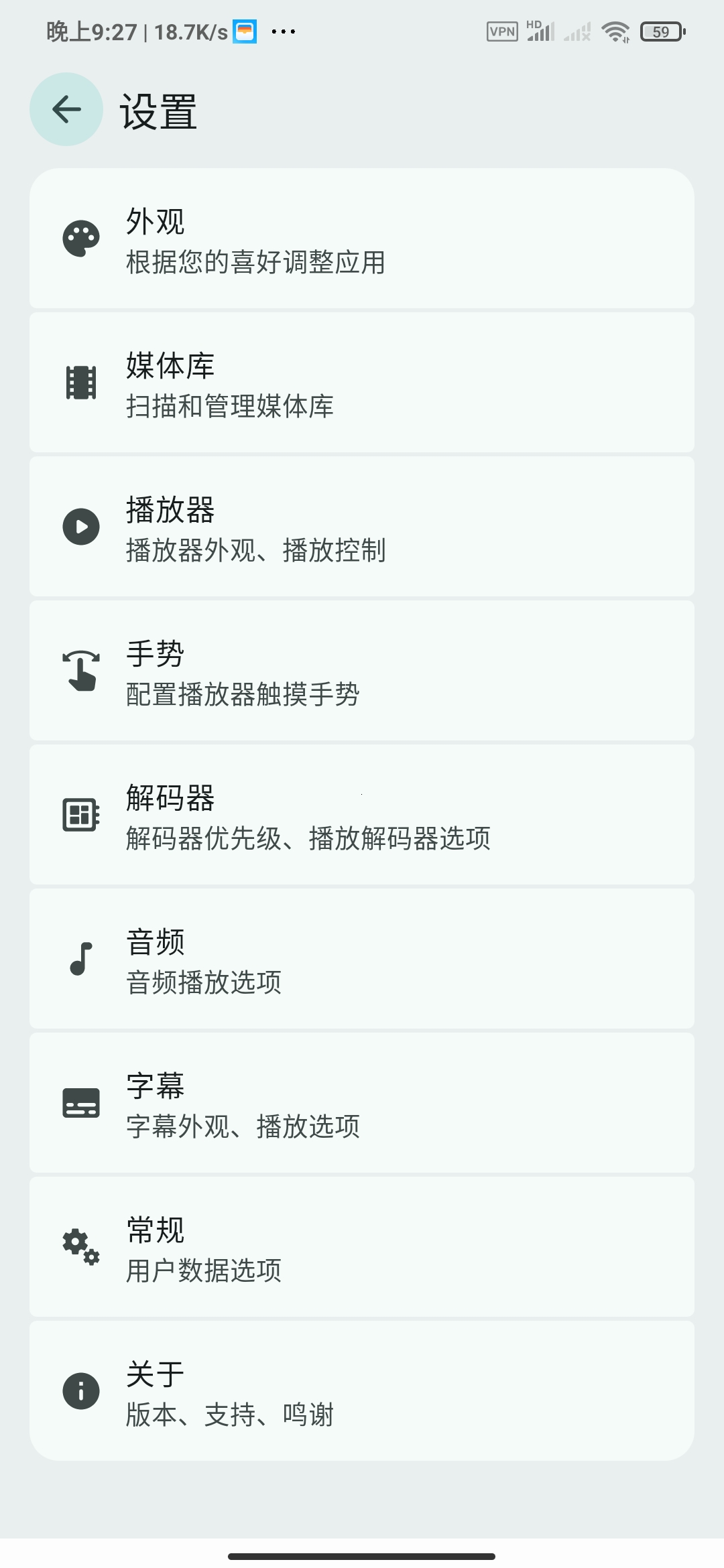The image size is (724, 1568).
Task: Open 媒体库 to scan media
Action: pos(362,383)
